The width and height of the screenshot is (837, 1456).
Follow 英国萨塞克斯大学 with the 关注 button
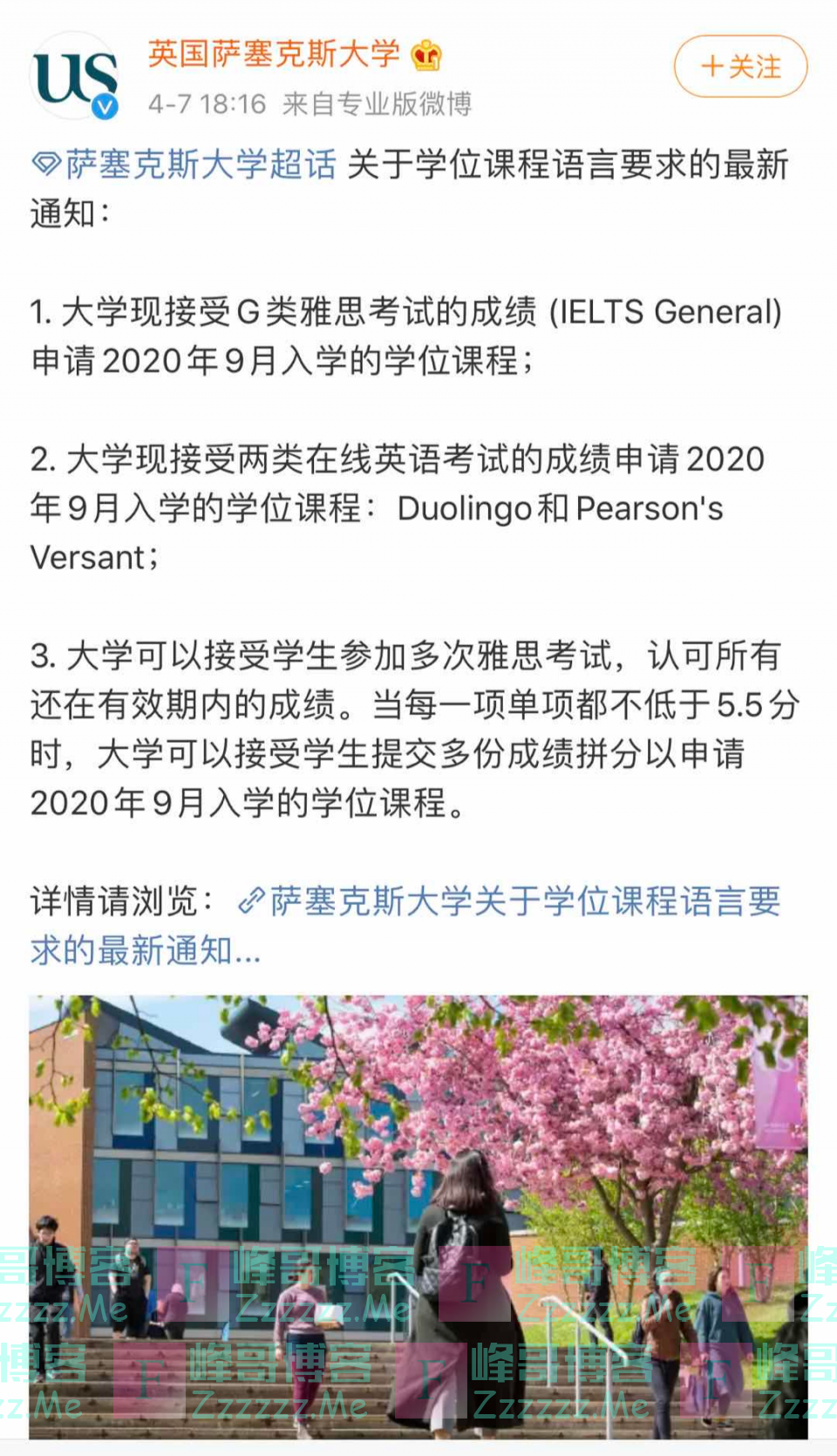[x=740, y=66]
